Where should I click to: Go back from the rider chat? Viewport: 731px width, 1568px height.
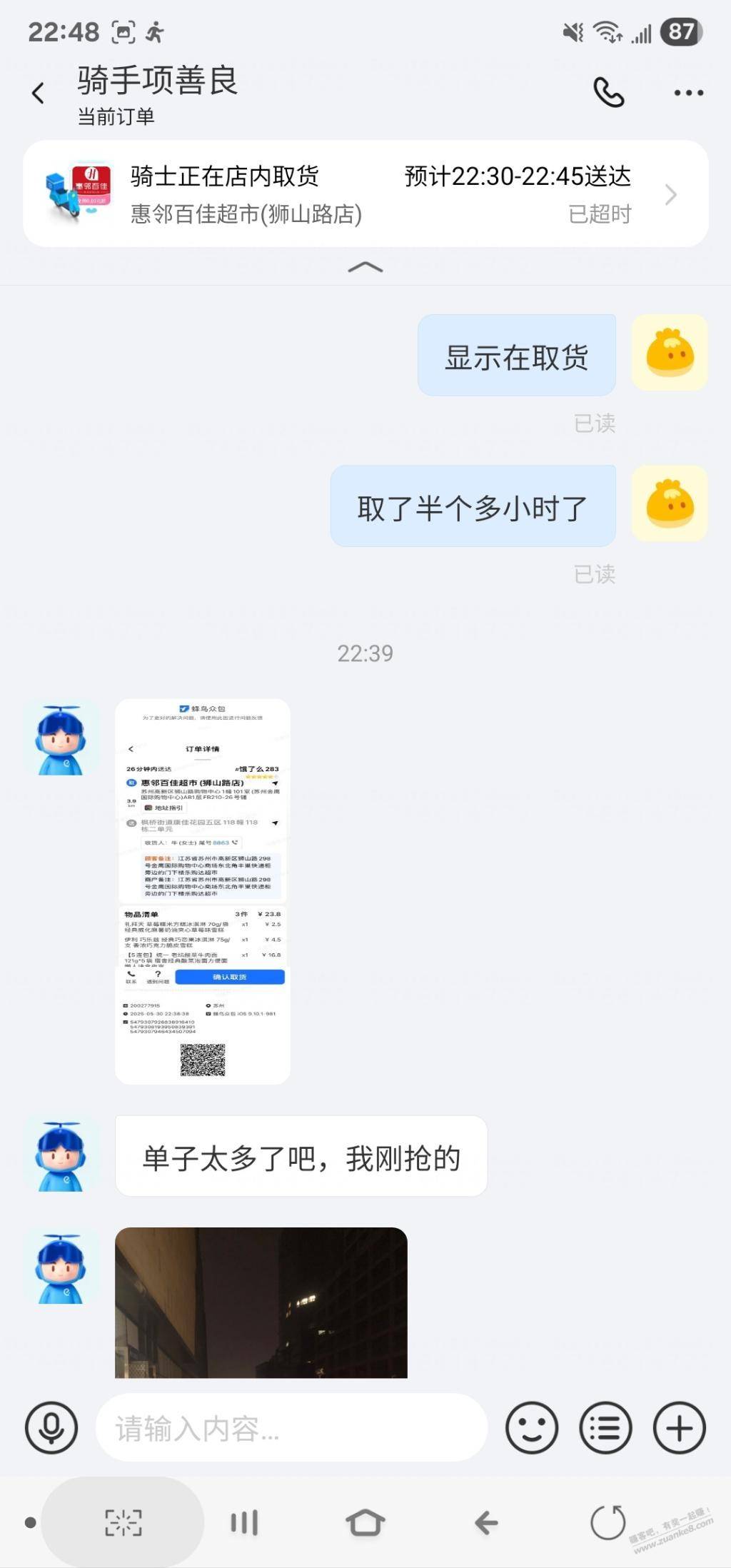[39, 93]
